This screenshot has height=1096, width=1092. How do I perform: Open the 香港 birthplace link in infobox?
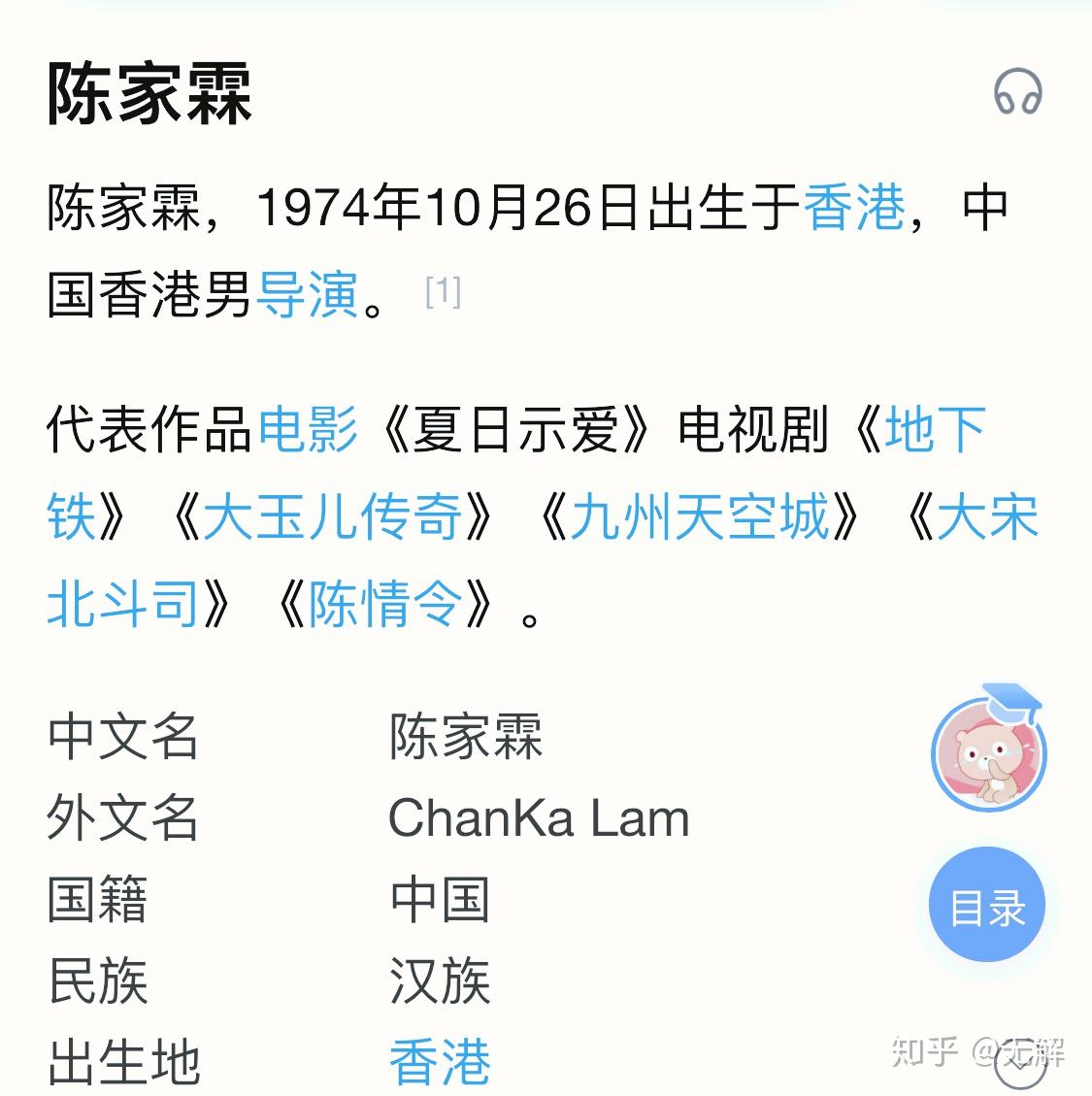pyautogui.click(x=442, y=1063)
